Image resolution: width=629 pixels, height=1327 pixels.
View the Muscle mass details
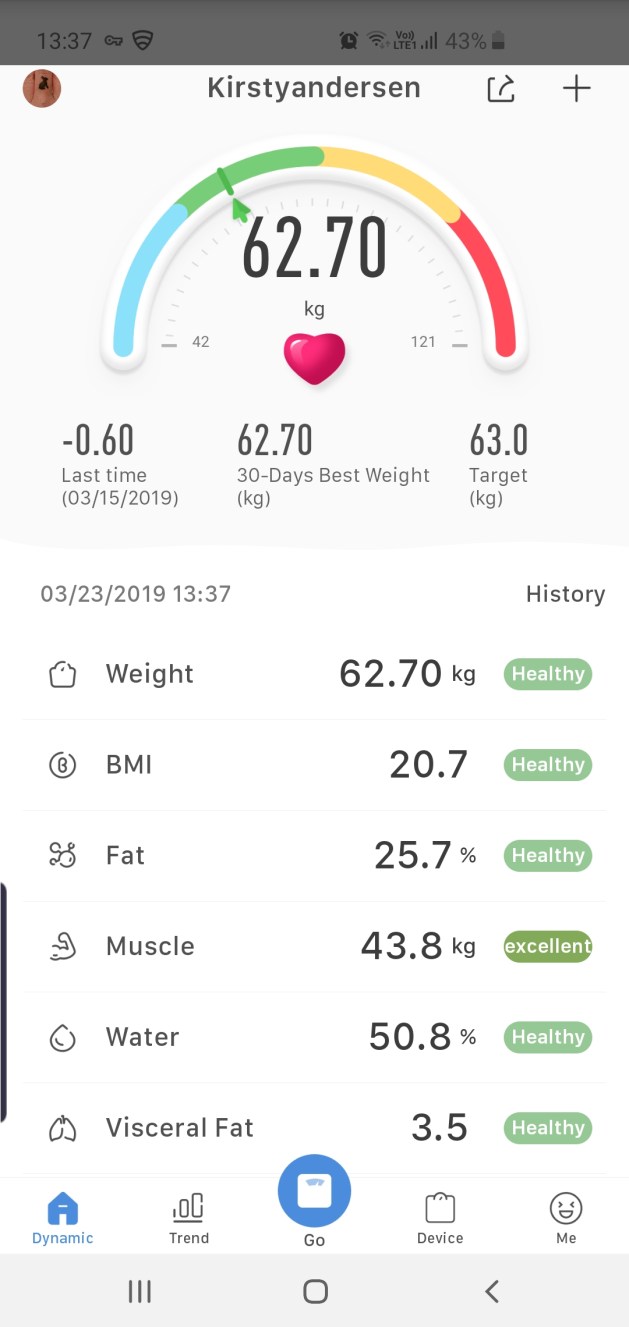click(314, 946)
